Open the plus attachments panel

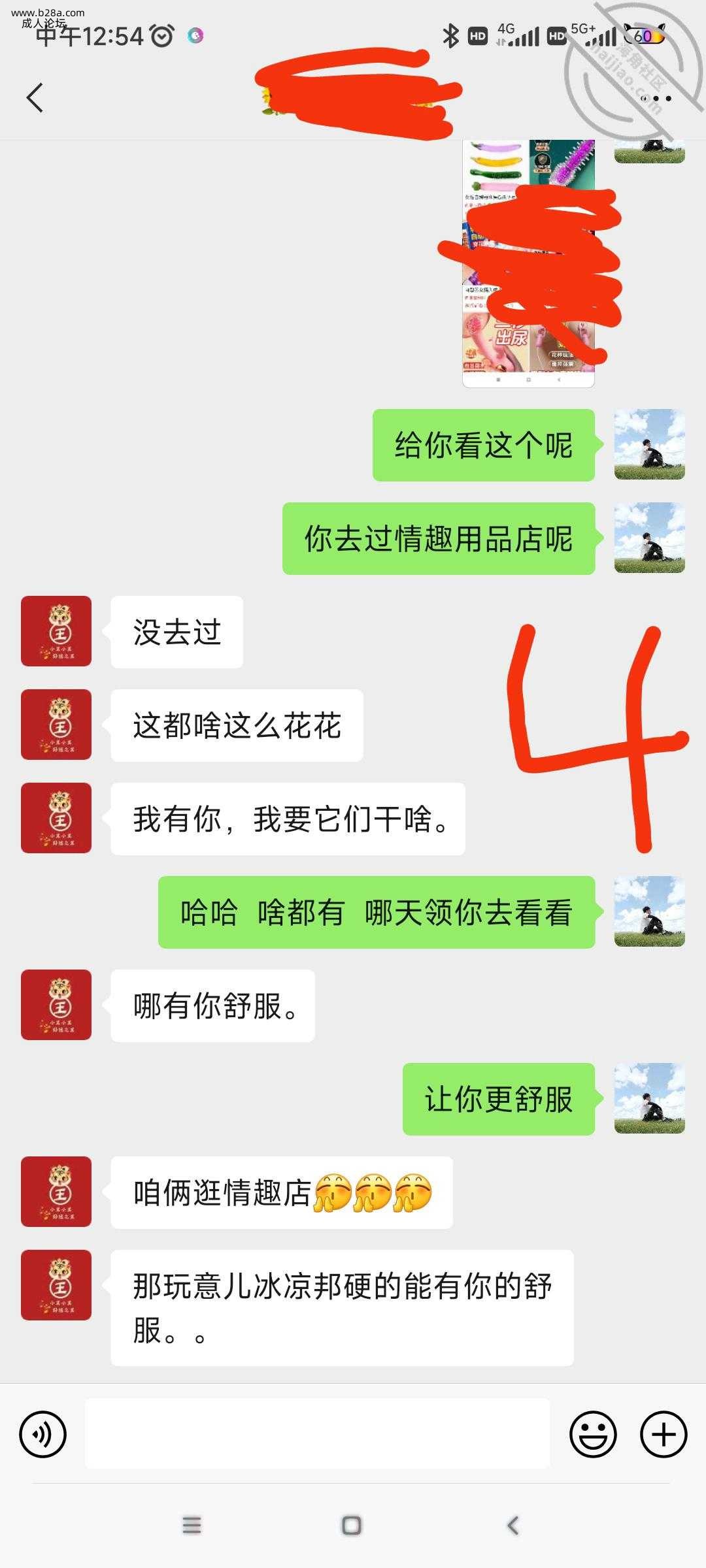coord(664,1434)
